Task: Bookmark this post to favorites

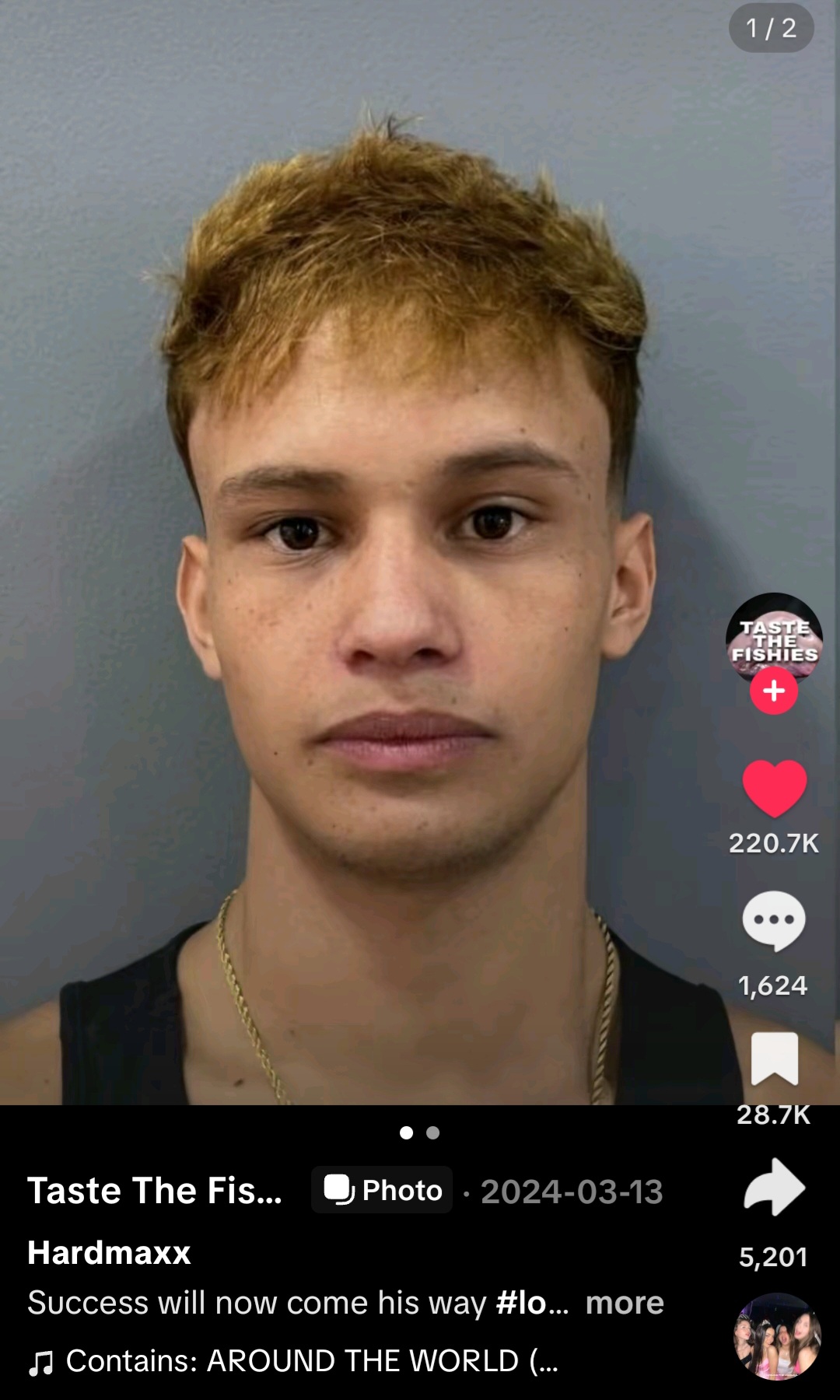Action: point(774,1059)
